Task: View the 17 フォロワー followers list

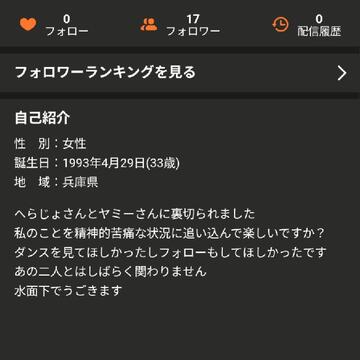Action: tap(180, 25)
